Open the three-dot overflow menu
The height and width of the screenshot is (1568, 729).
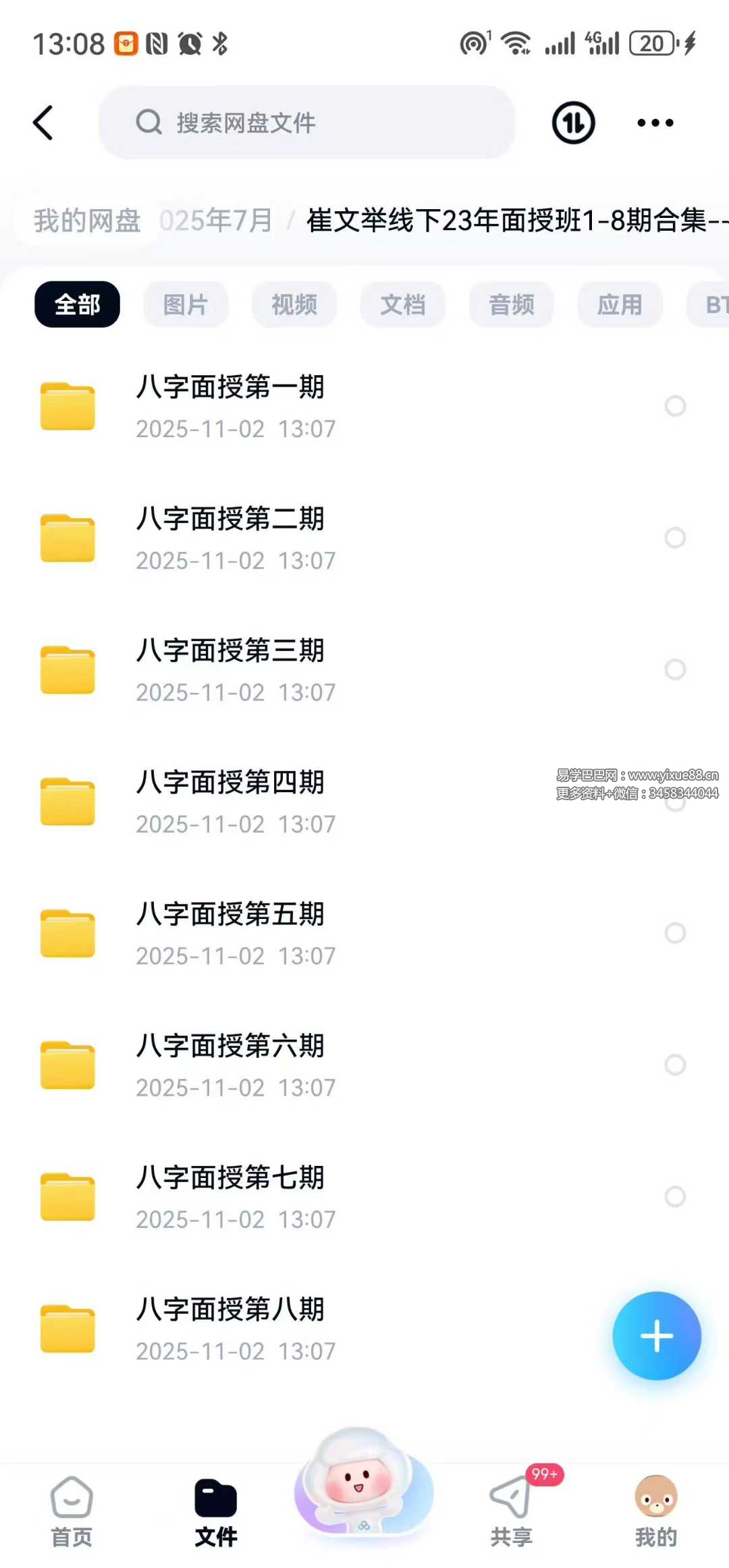(655, 123)
